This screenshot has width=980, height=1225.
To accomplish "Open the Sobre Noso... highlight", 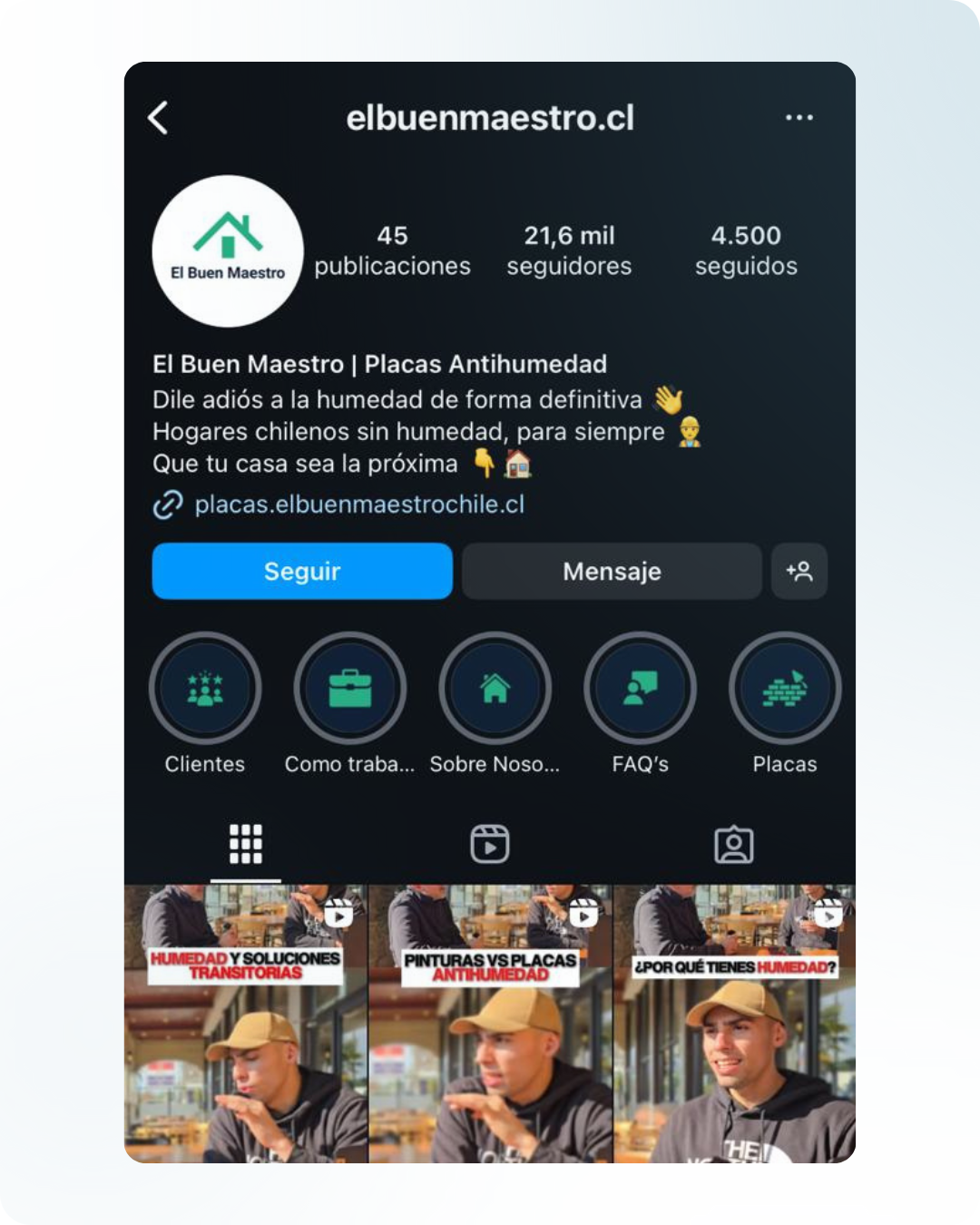I will pyautogui.click(x=495, y=688).
